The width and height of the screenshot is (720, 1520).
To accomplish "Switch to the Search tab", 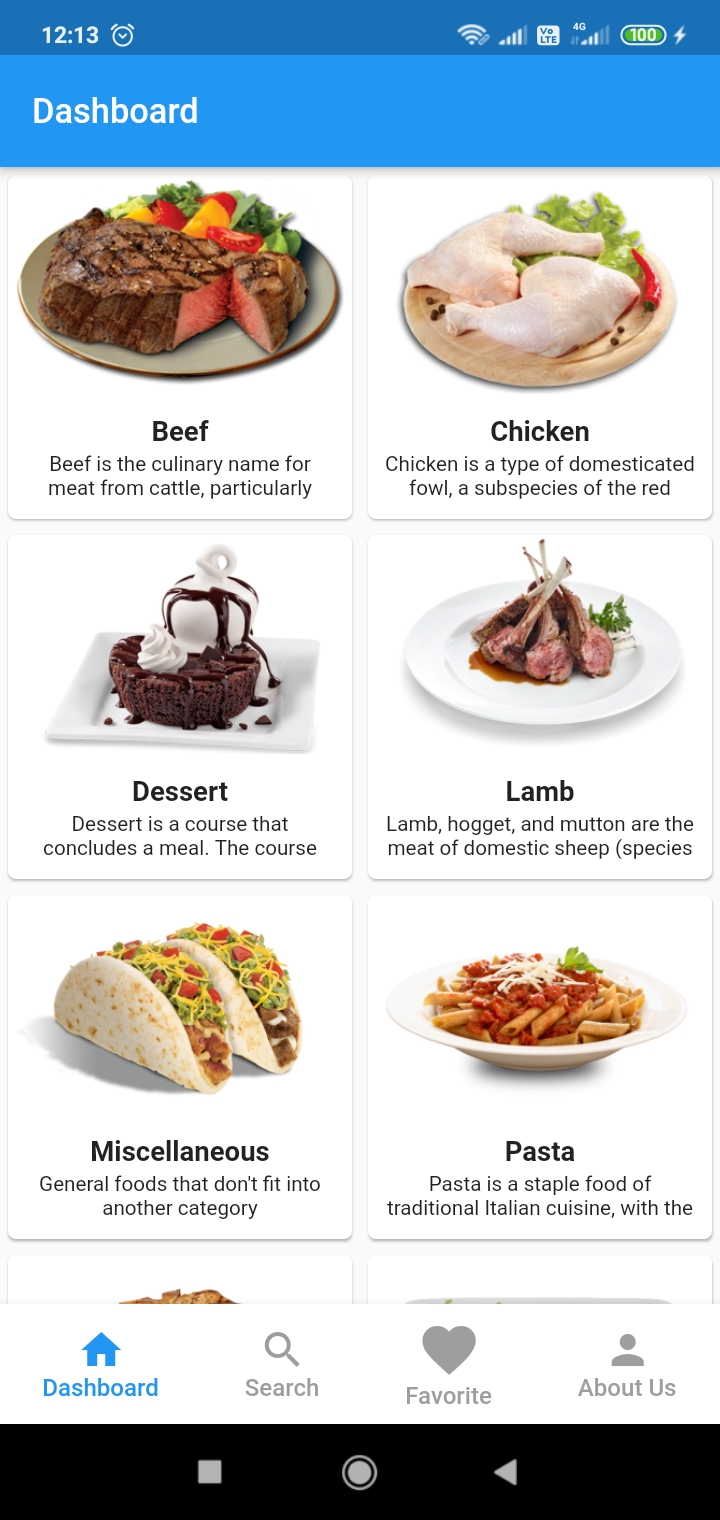I will [x=282, y=1365].
